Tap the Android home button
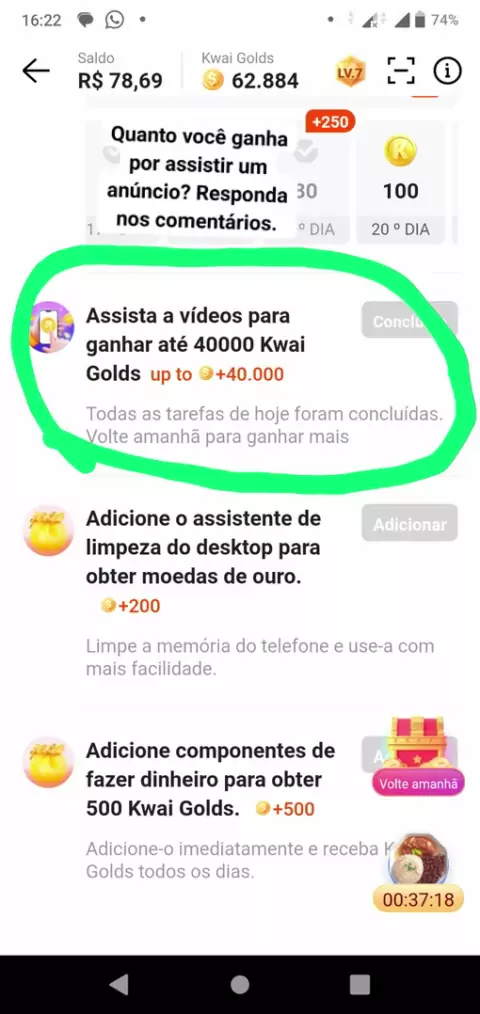This screenshot has height=1014, width=480. 239,984
